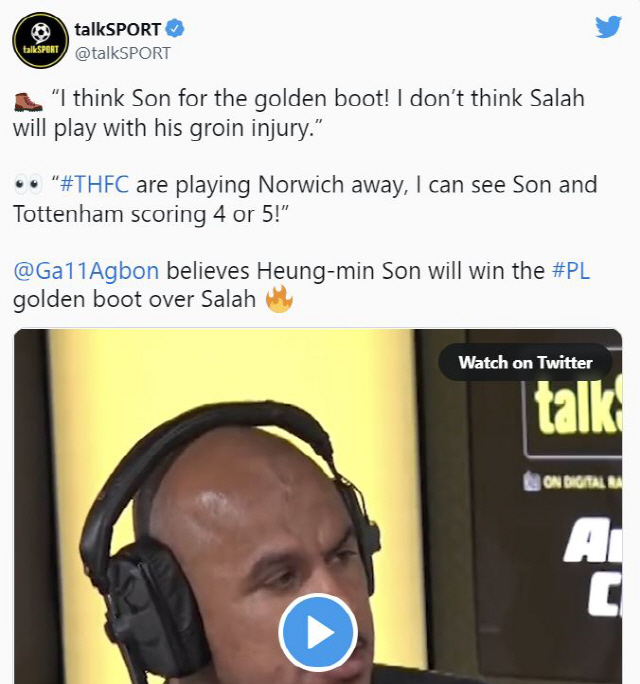The height and width of the screenshot is (684, 640).
Task: Visit the @Ga11Agbon mention
Action: pyautogui.click(x=86, y=271)
